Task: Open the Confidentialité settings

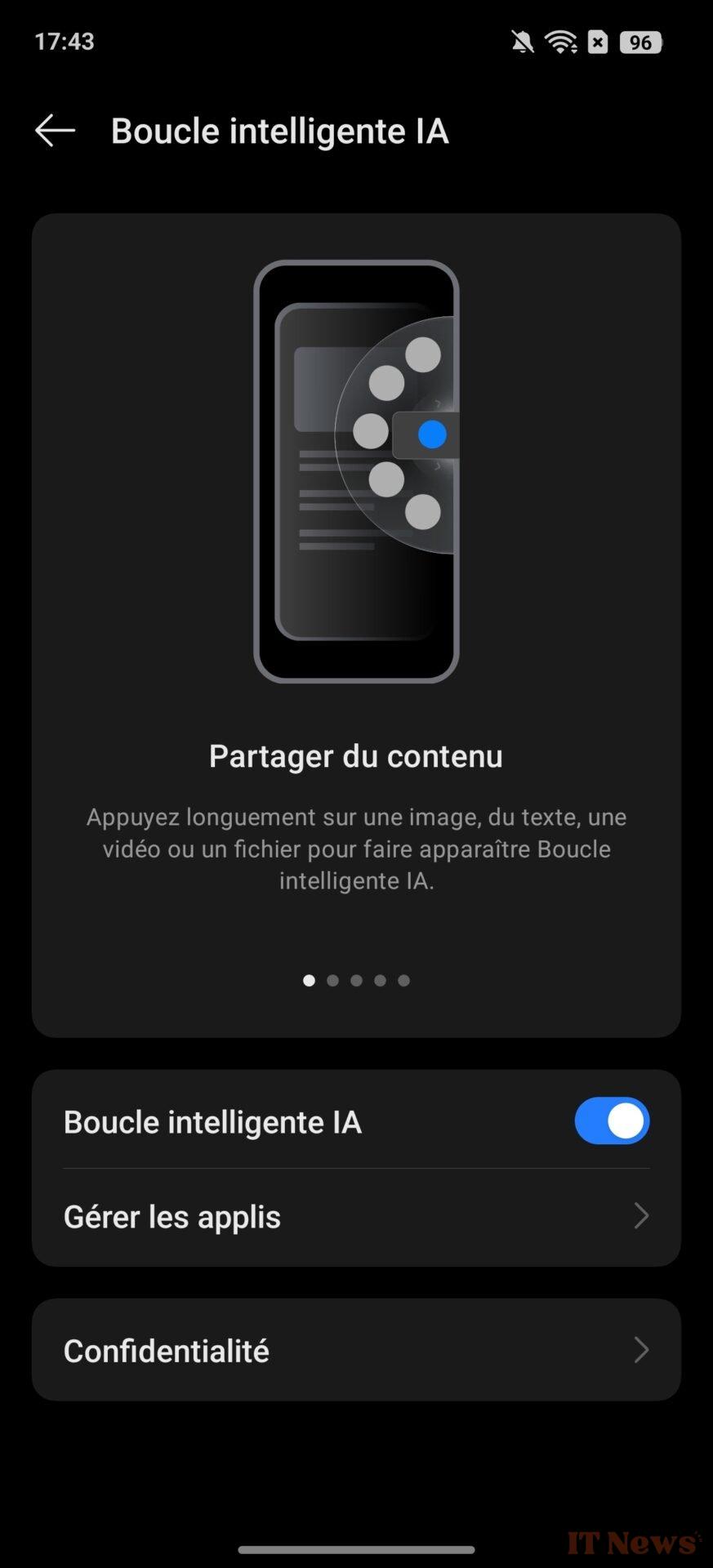Action: (x=356, y=1350)
